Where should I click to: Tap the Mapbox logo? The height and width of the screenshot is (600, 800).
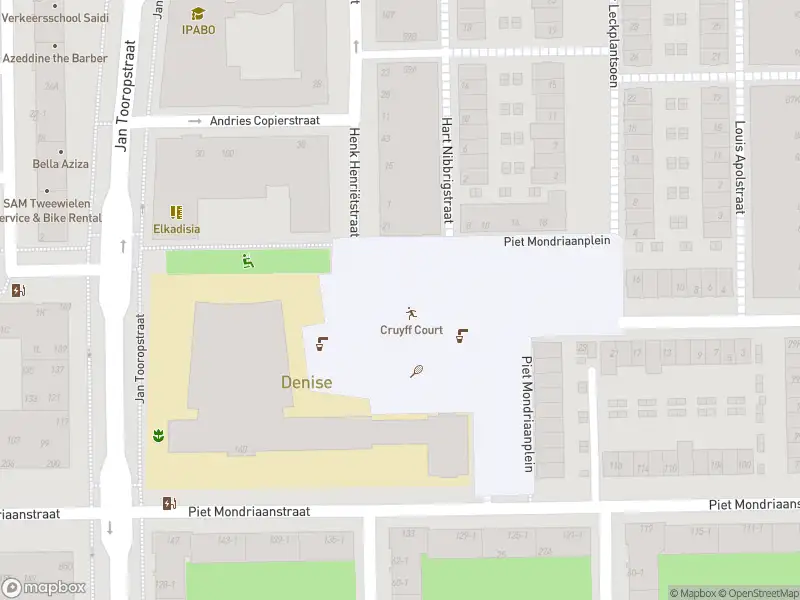pos(44,588)
